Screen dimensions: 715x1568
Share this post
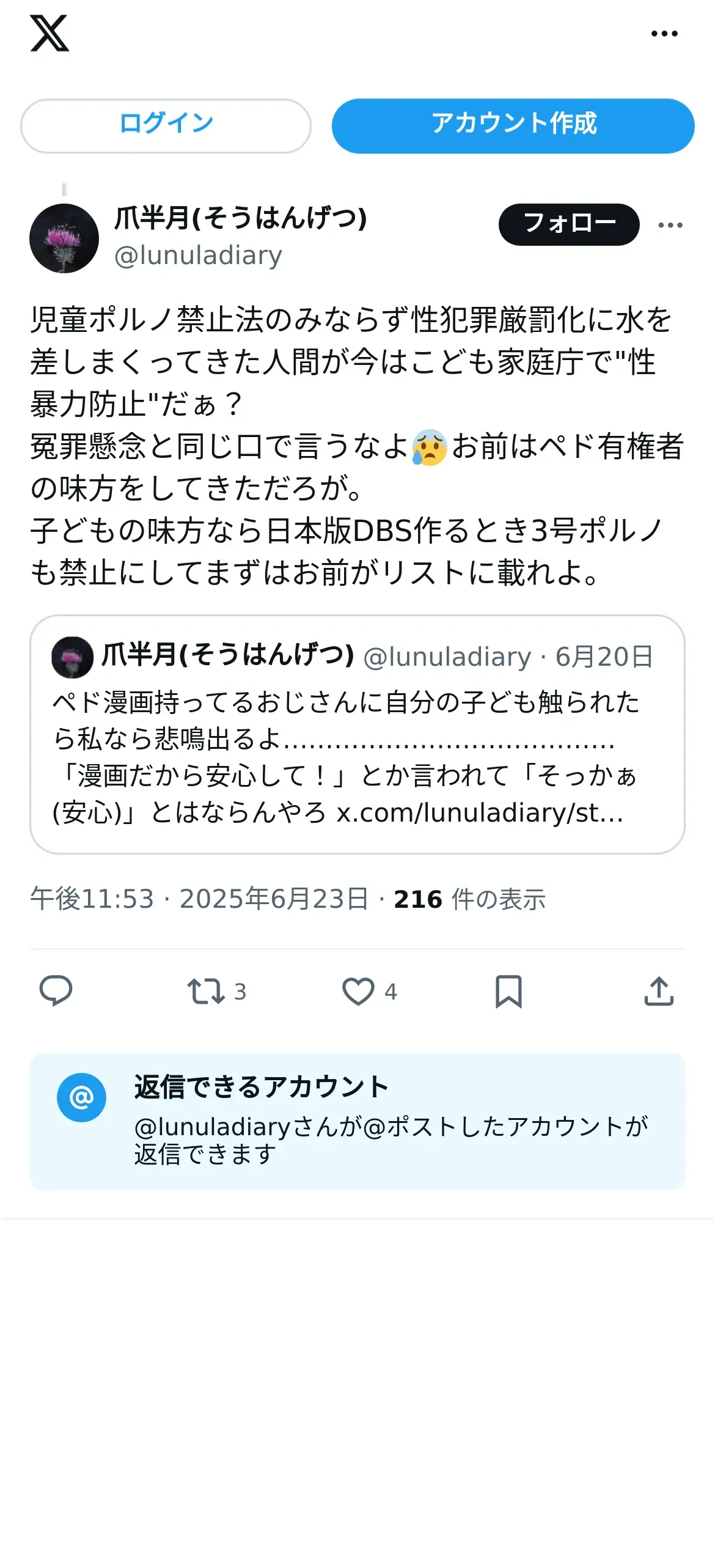(659, 991)
